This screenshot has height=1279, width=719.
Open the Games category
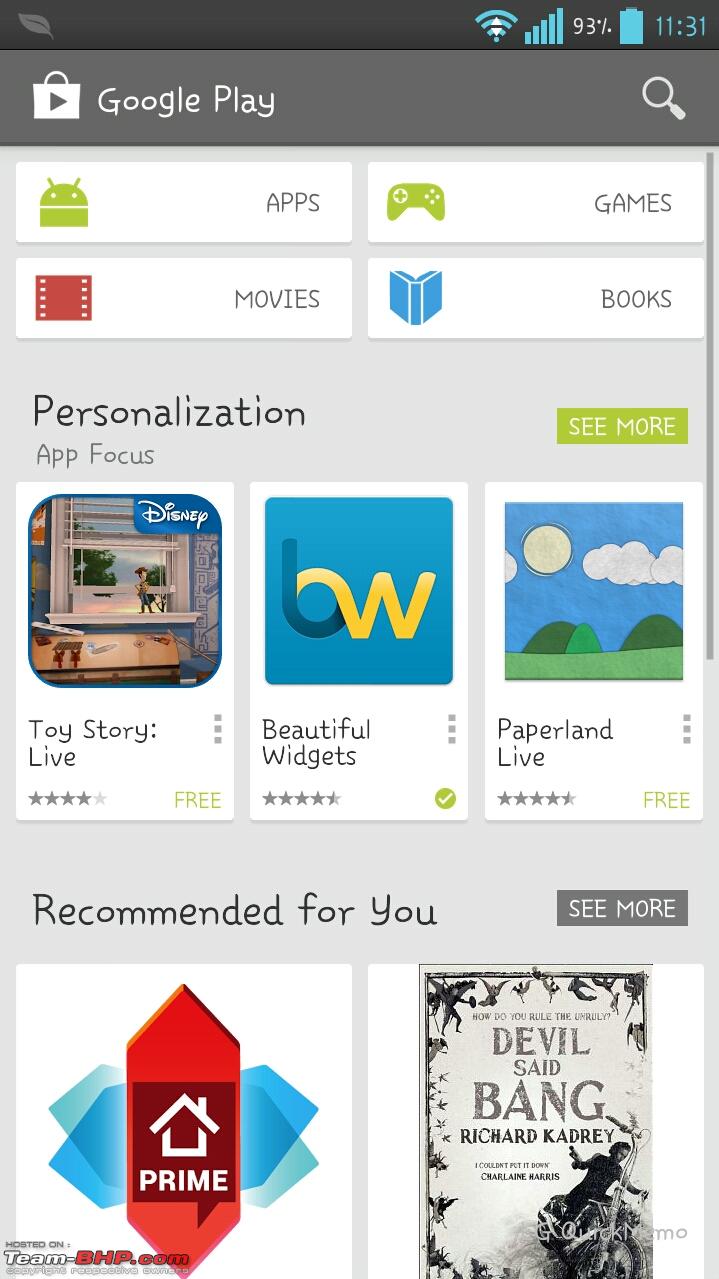[536, 203]
